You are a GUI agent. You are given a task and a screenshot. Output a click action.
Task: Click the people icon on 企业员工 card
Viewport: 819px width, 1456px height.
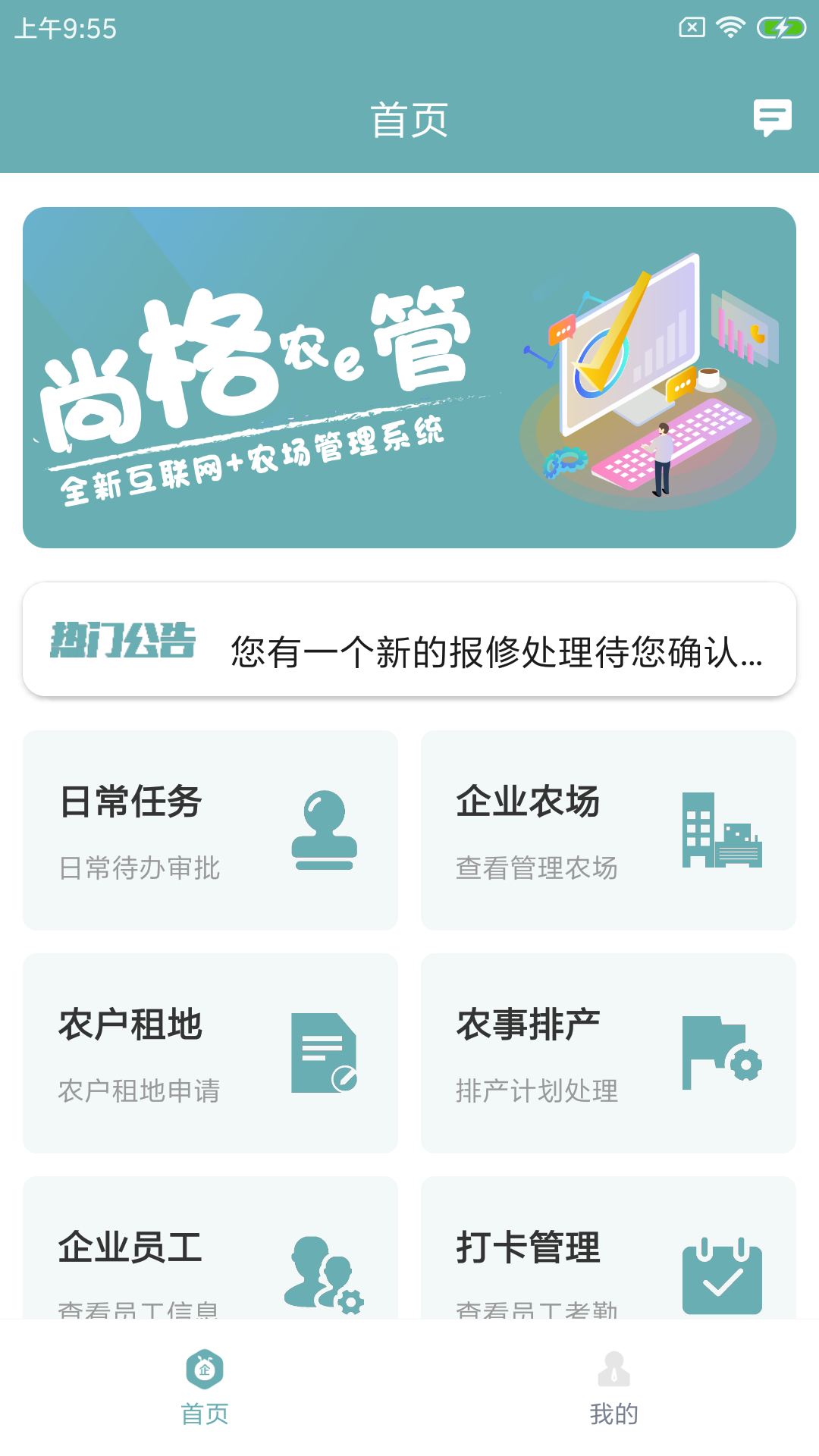pyautogui.click(x=322, y=1274)
